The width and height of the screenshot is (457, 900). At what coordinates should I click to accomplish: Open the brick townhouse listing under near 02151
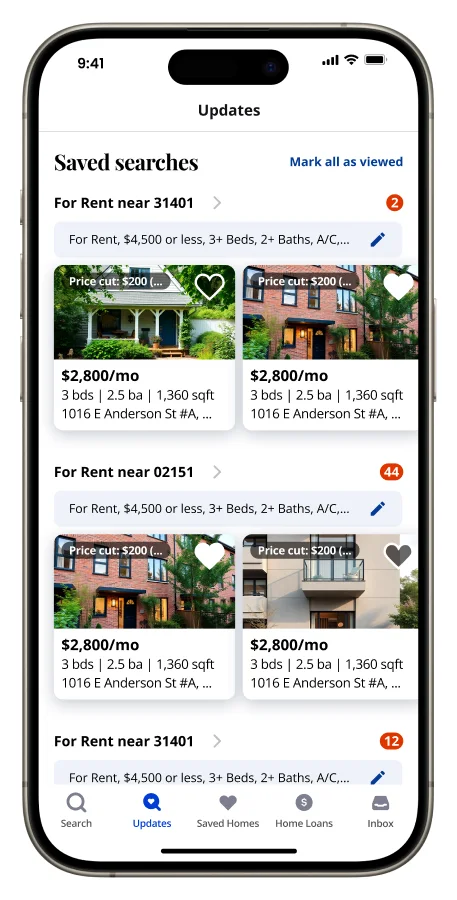tap(144, 616)
